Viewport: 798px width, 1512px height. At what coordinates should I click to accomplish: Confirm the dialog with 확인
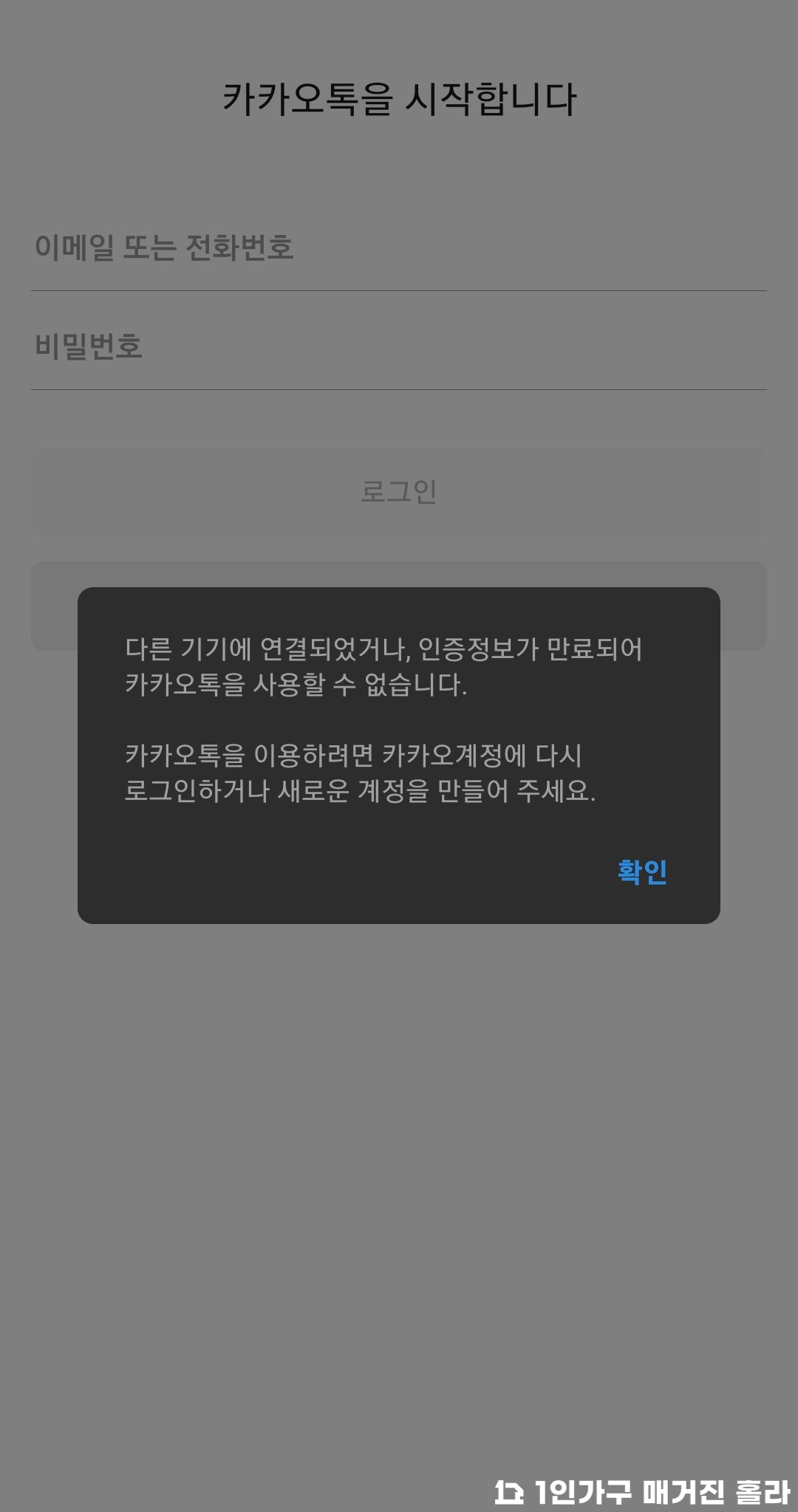[642, 872]
